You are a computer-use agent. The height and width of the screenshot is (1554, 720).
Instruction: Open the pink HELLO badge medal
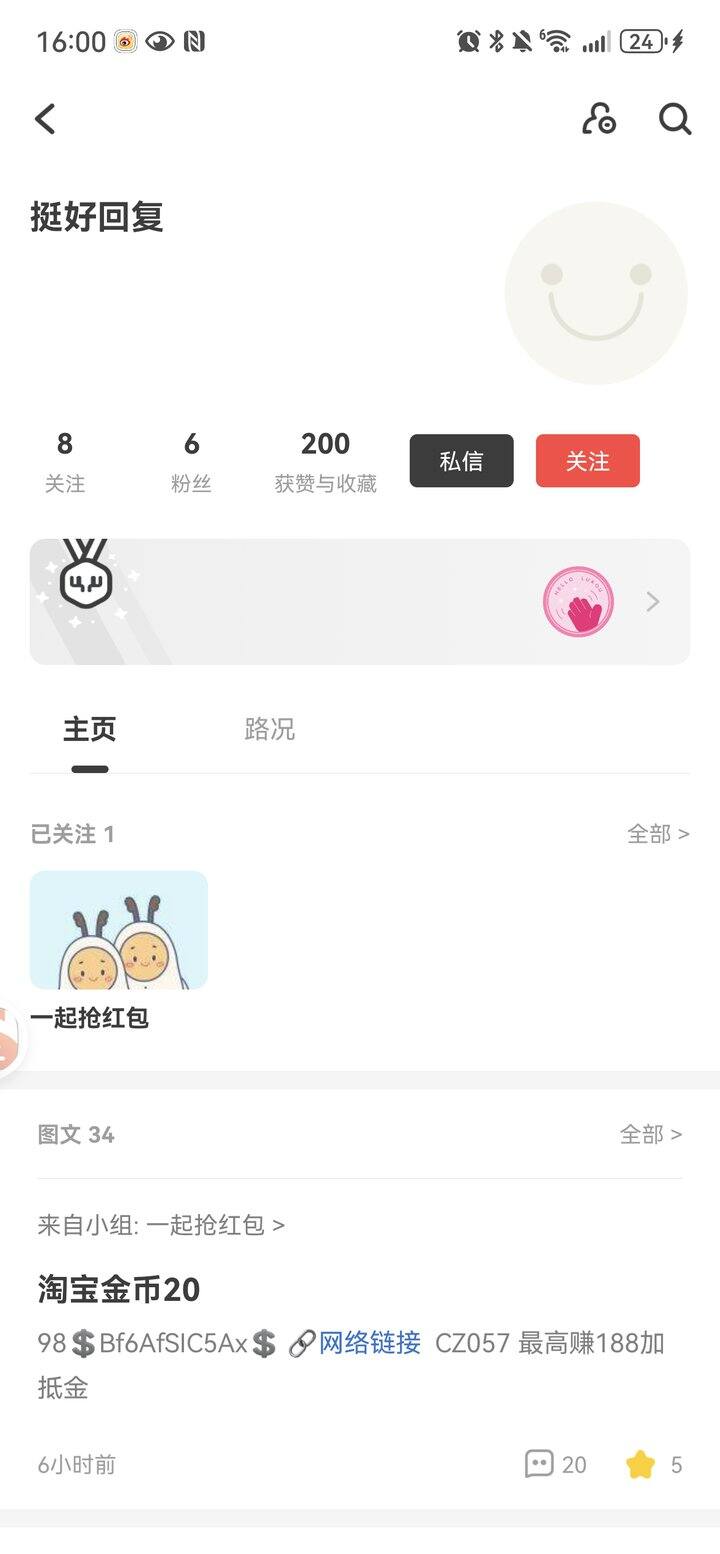pyautogui.click(x=578, y=601)
